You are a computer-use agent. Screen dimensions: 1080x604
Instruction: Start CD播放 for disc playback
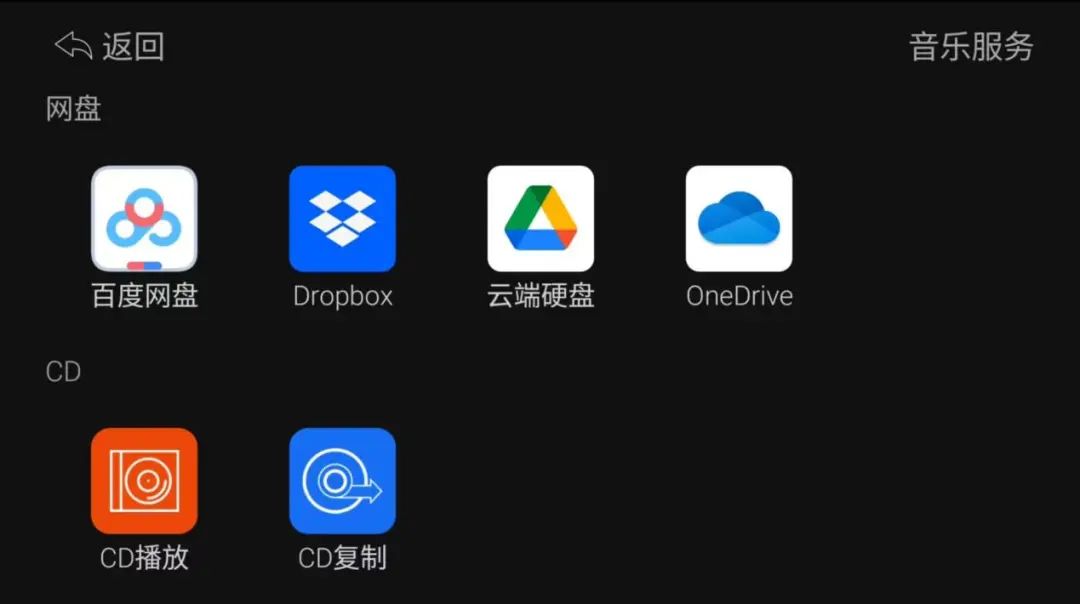(144, 481)
